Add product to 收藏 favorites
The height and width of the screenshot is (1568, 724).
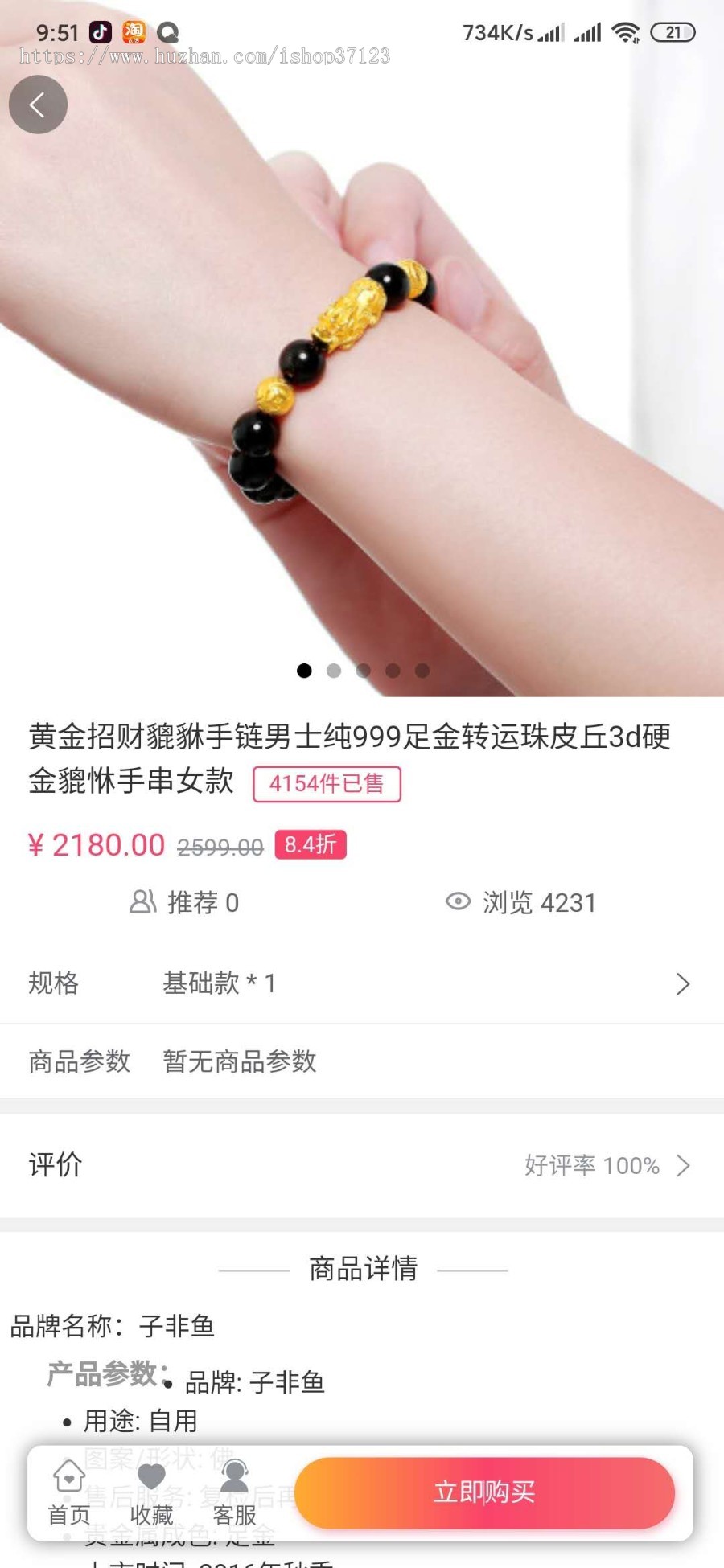[151, 1493]
